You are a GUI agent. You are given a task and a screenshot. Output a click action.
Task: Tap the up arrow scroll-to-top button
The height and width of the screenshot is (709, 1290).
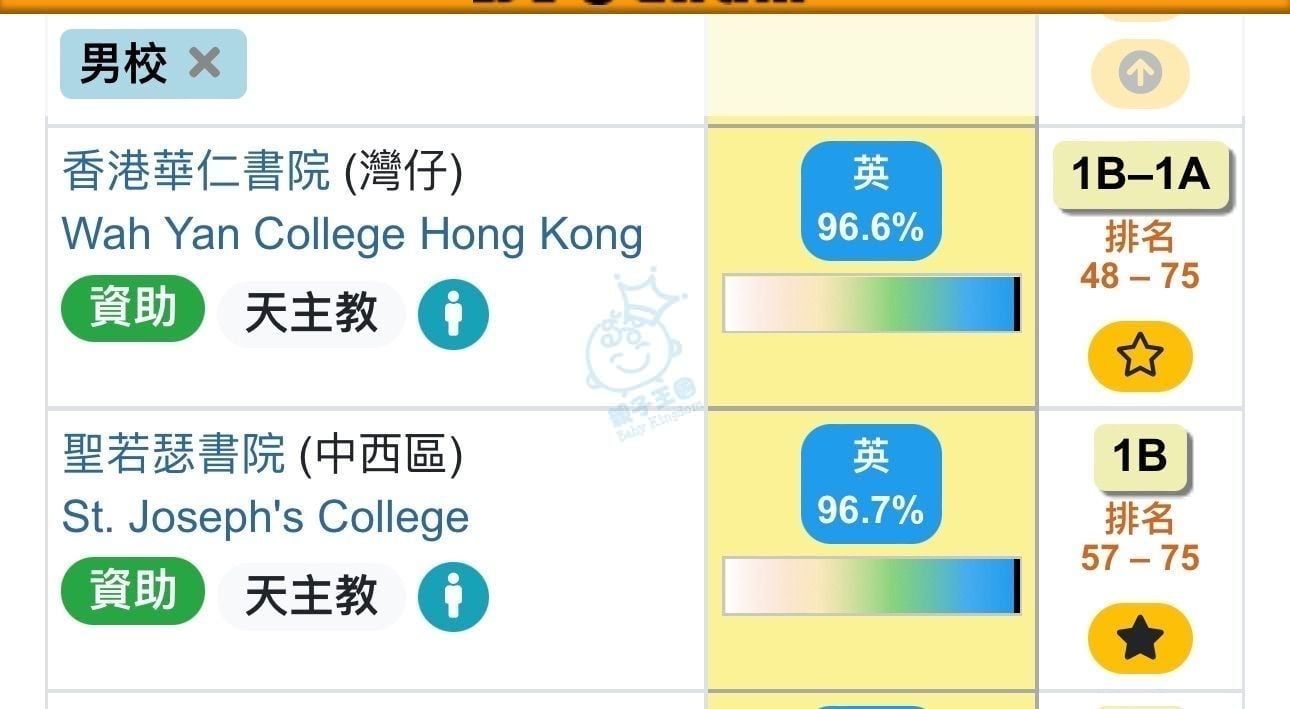pyautogui.click(x=1140, y=73)
